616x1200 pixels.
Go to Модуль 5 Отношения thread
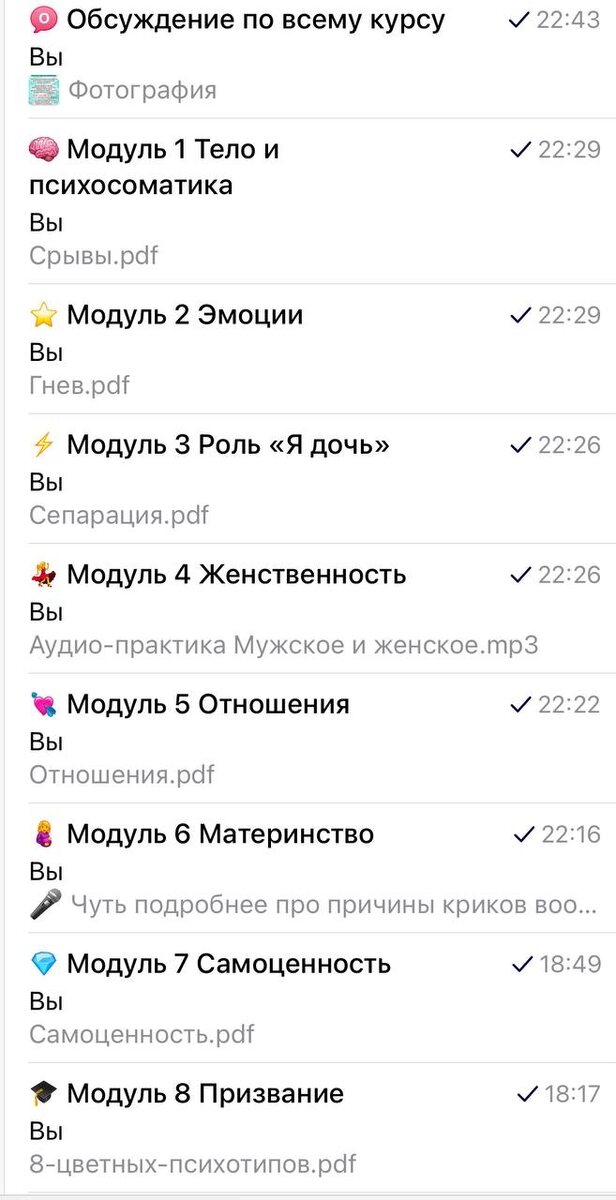coord(308,739)
